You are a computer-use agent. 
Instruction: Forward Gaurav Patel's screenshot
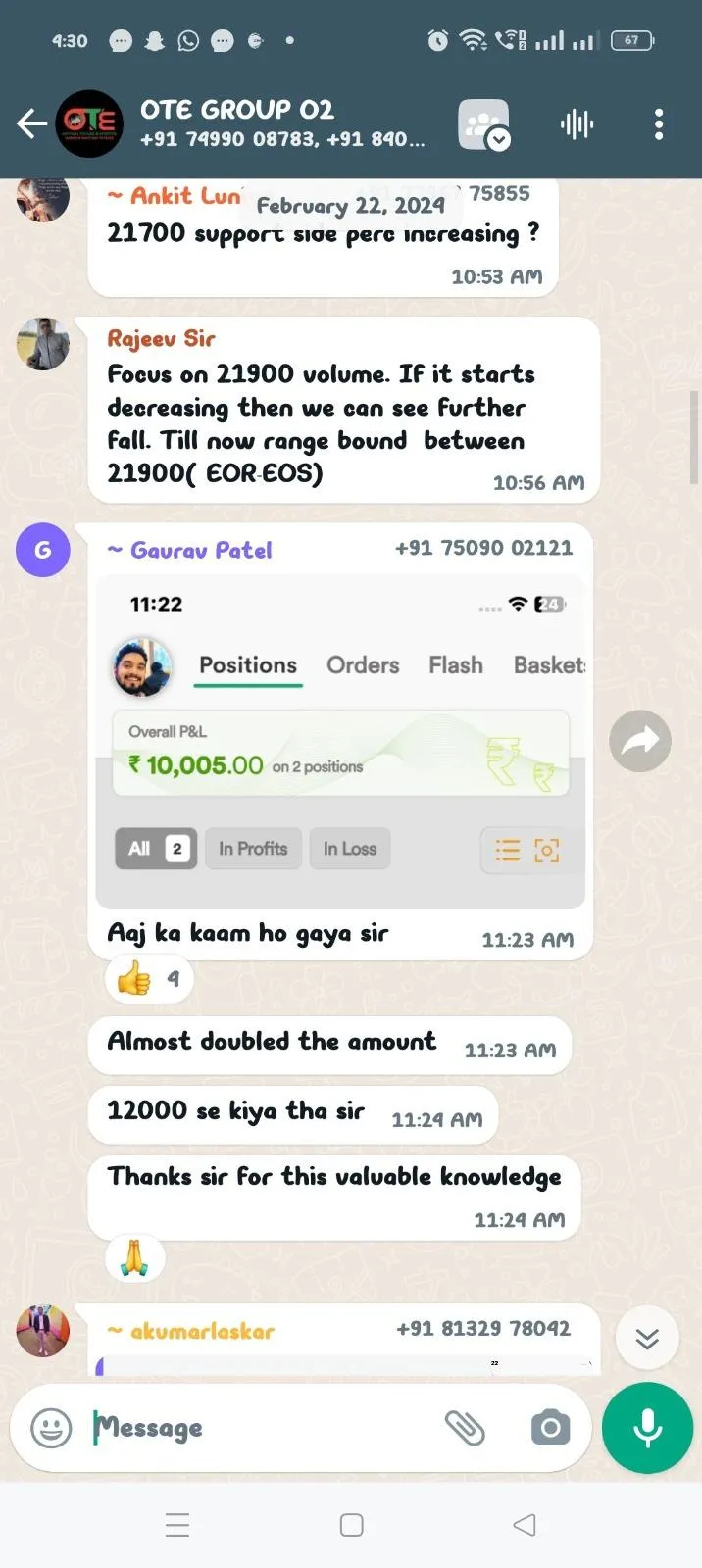(x=639, y=741)
